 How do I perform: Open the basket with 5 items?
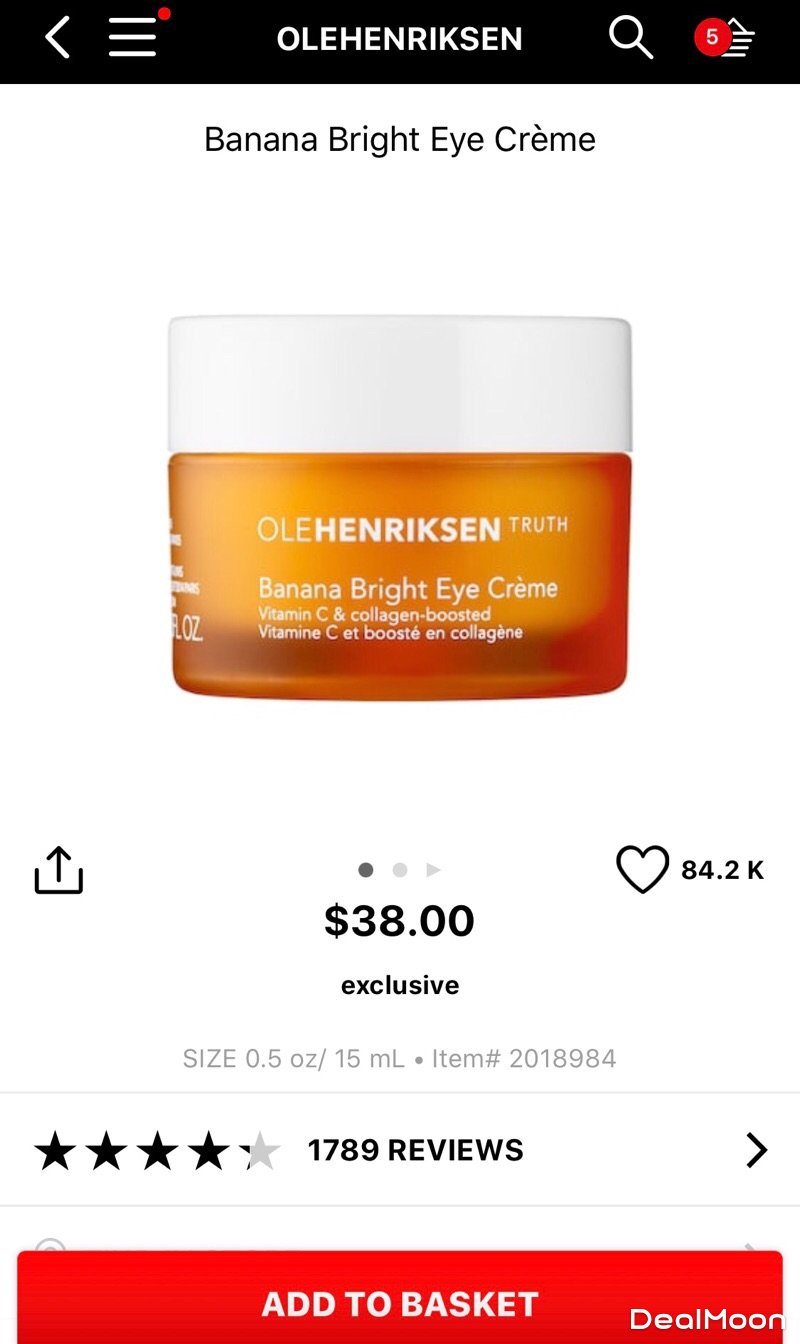[728, 39]
